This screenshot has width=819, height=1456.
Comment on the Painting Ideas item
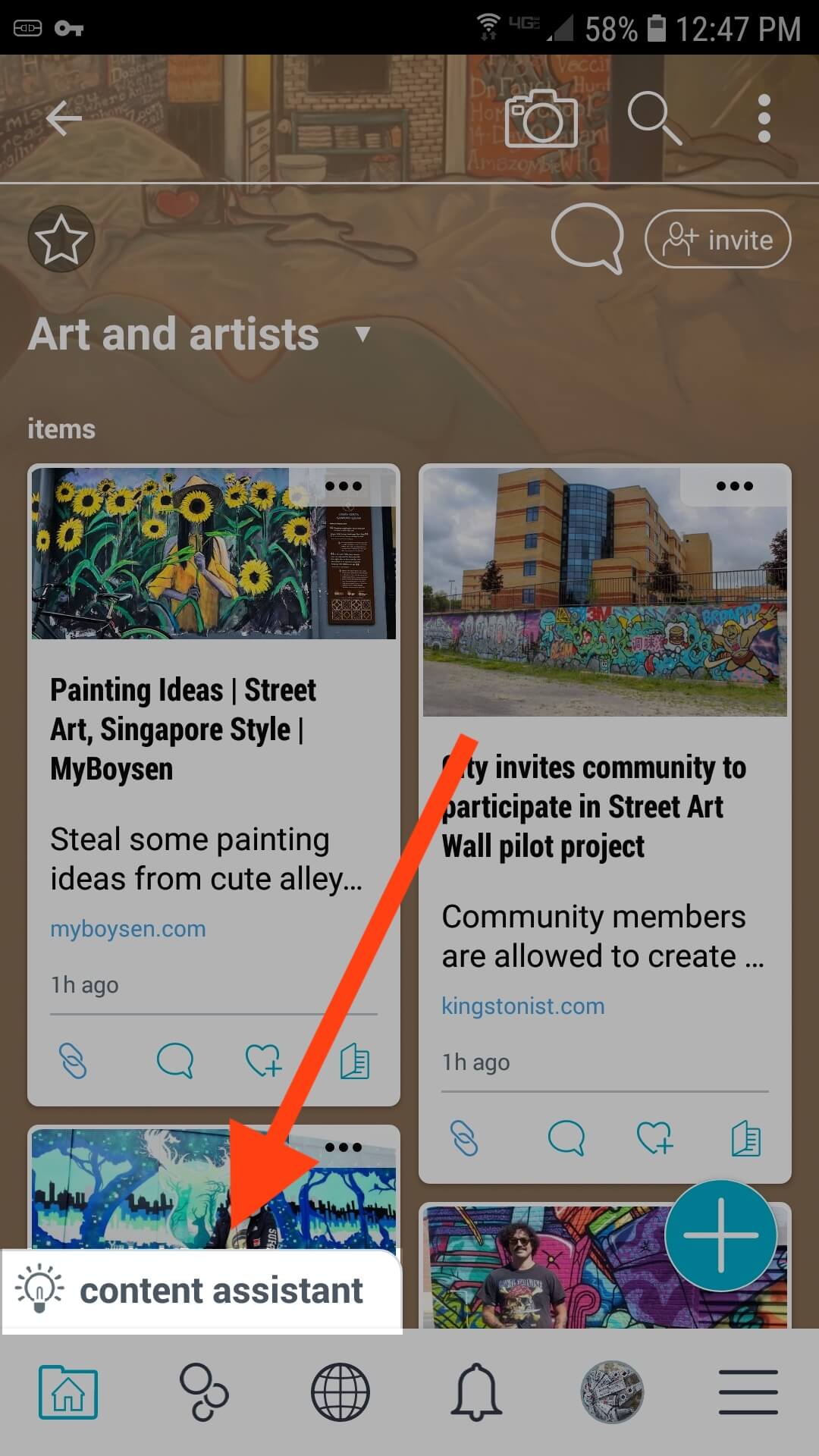[x=174, y=1060]
